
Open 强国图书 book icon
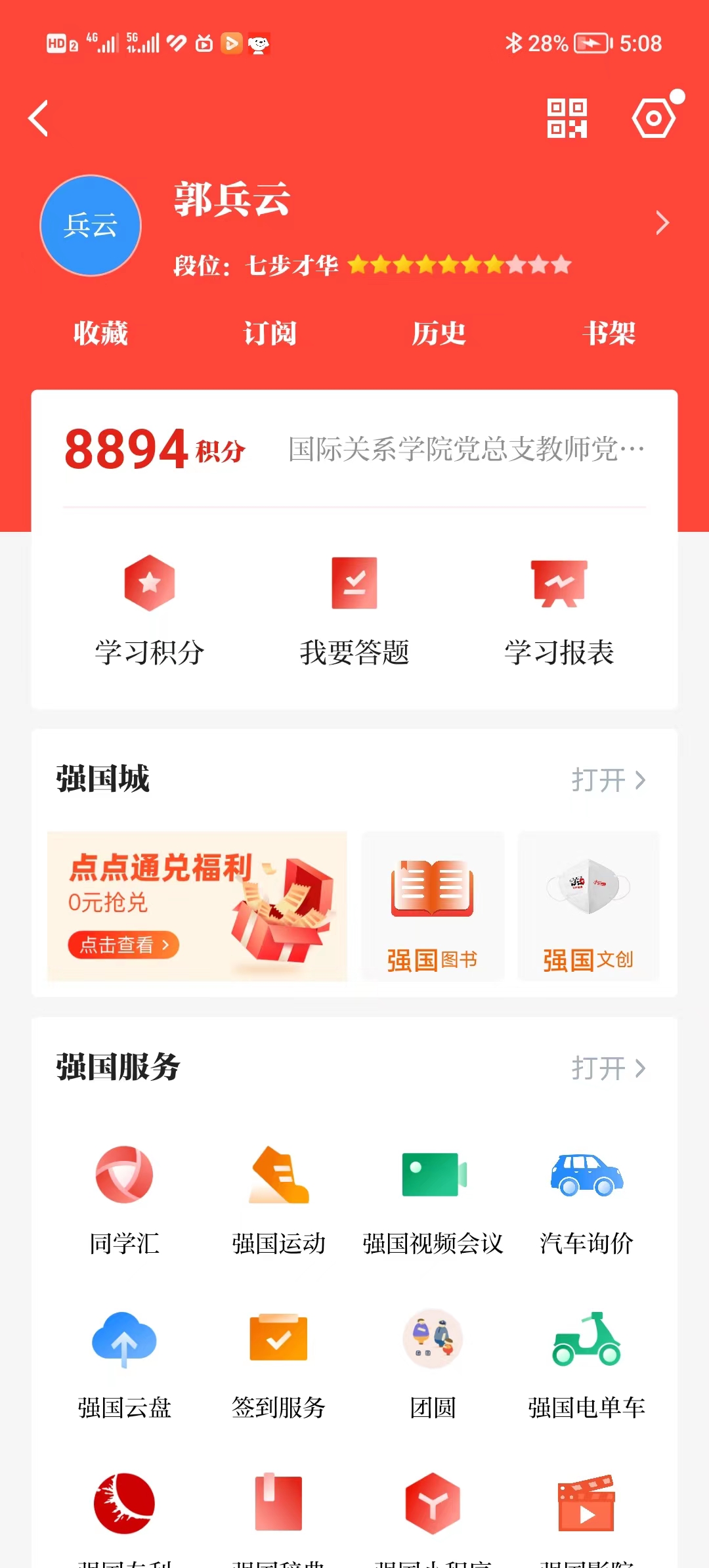432,886
